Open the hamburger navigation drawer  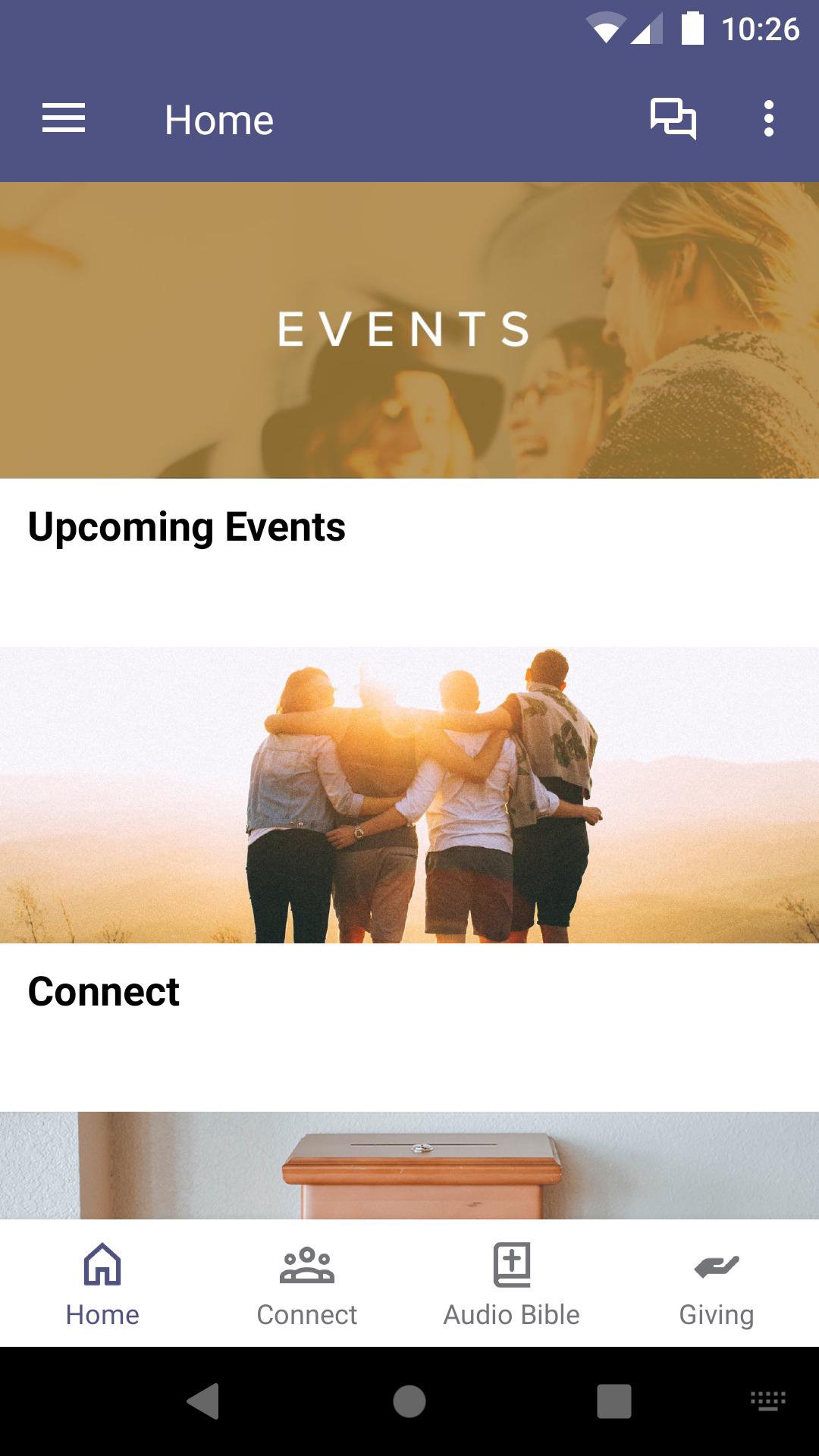pos(64,119)
